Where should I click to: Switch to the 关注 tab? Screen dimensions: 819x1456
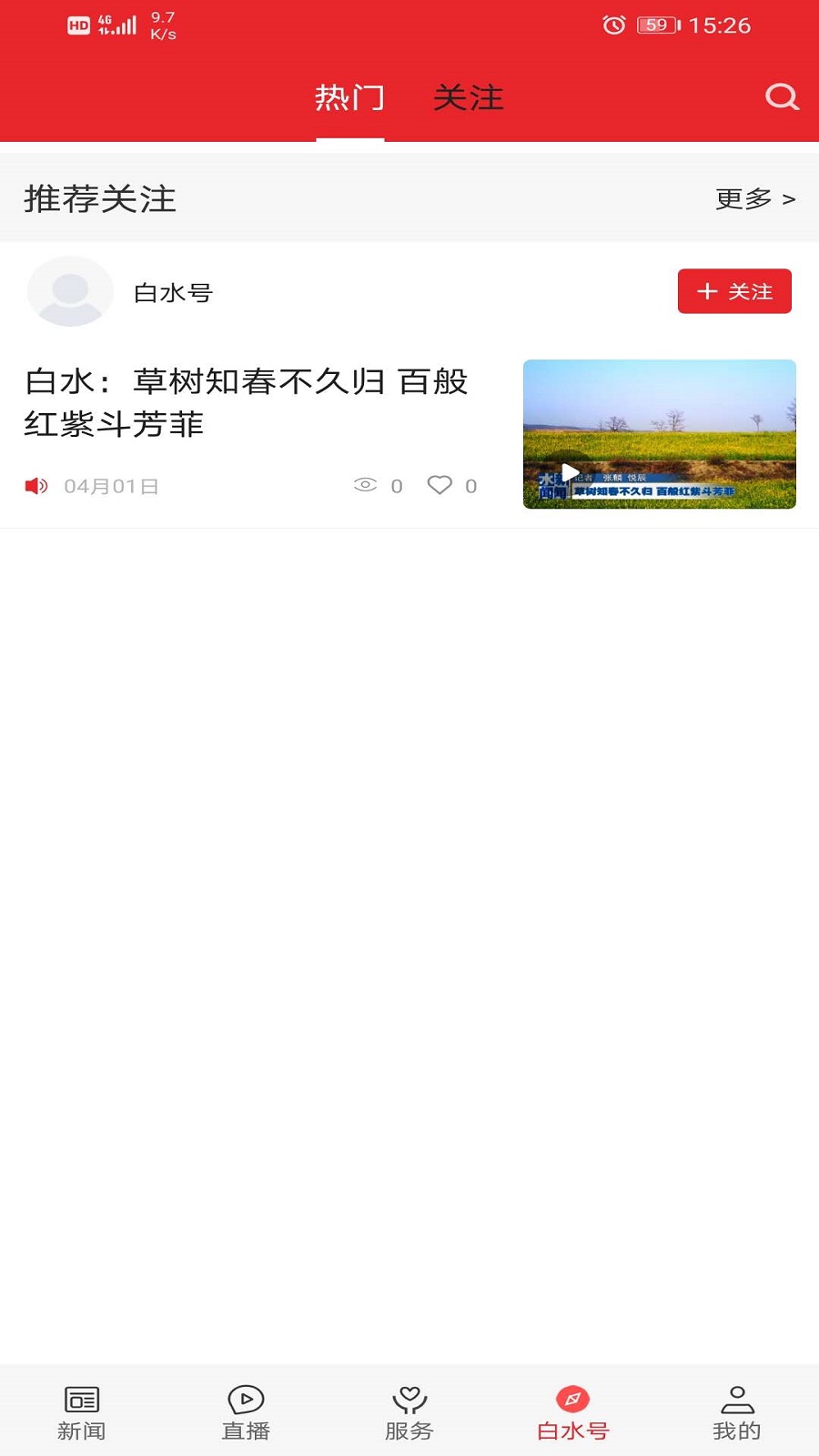[469, 97]
